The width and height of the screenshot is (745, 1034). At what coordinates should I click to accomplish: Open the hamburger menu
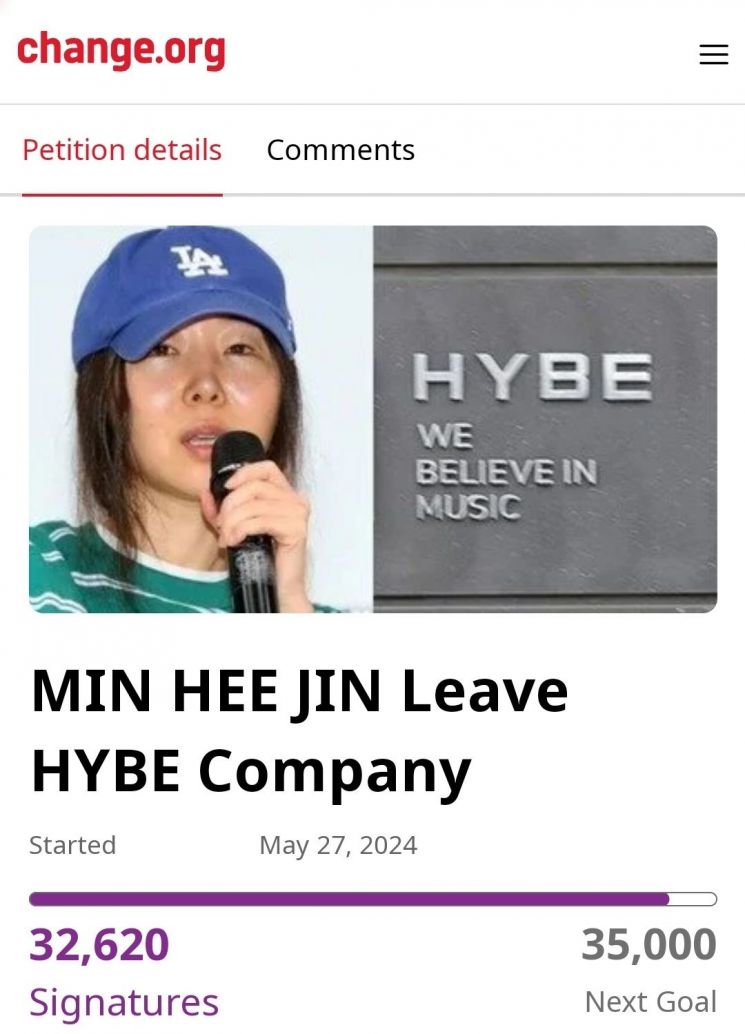713,55
